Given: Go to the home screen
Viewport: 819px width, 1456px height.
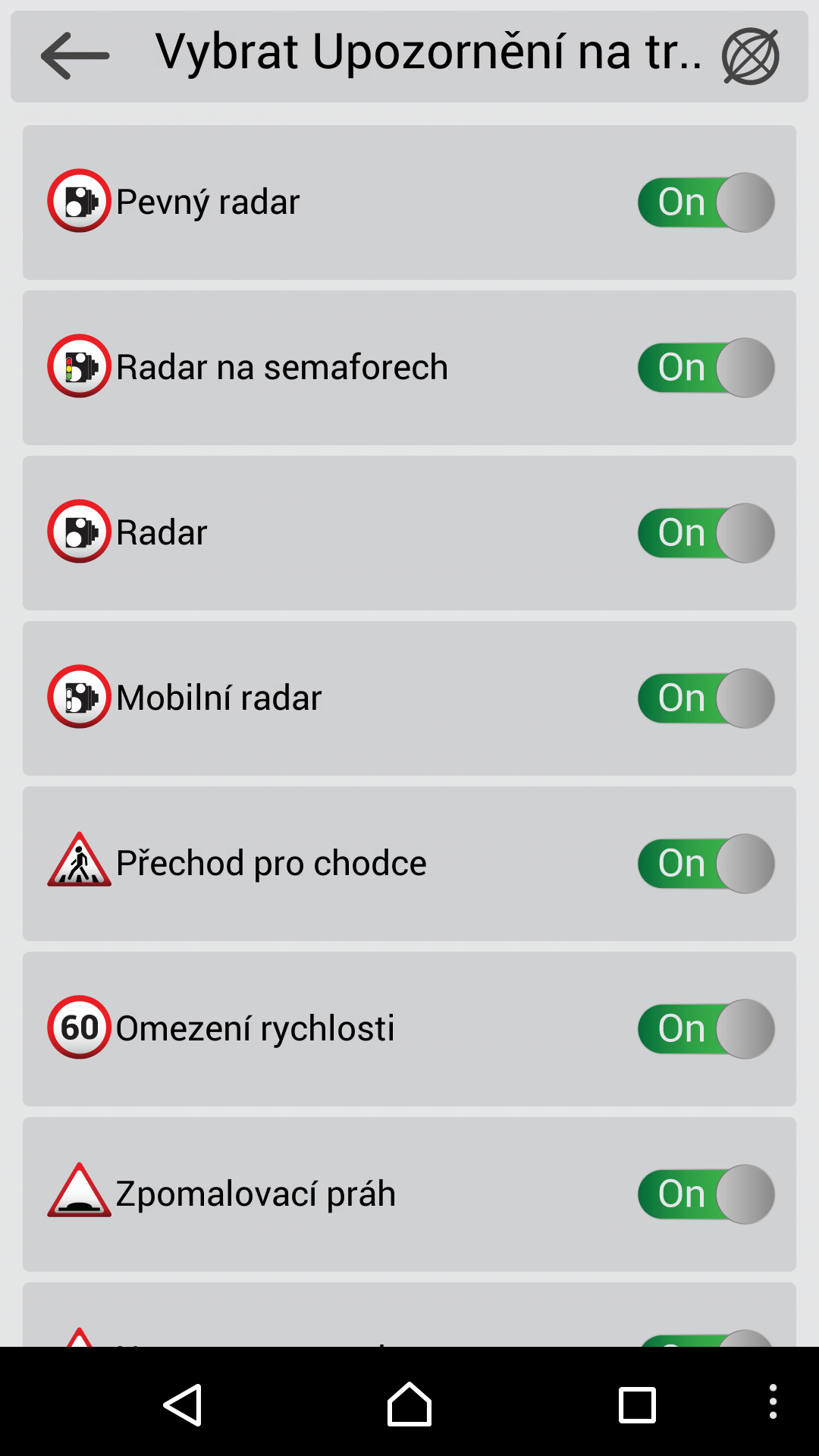Looking at the screenshot, I should click(x=409, y=1404).
